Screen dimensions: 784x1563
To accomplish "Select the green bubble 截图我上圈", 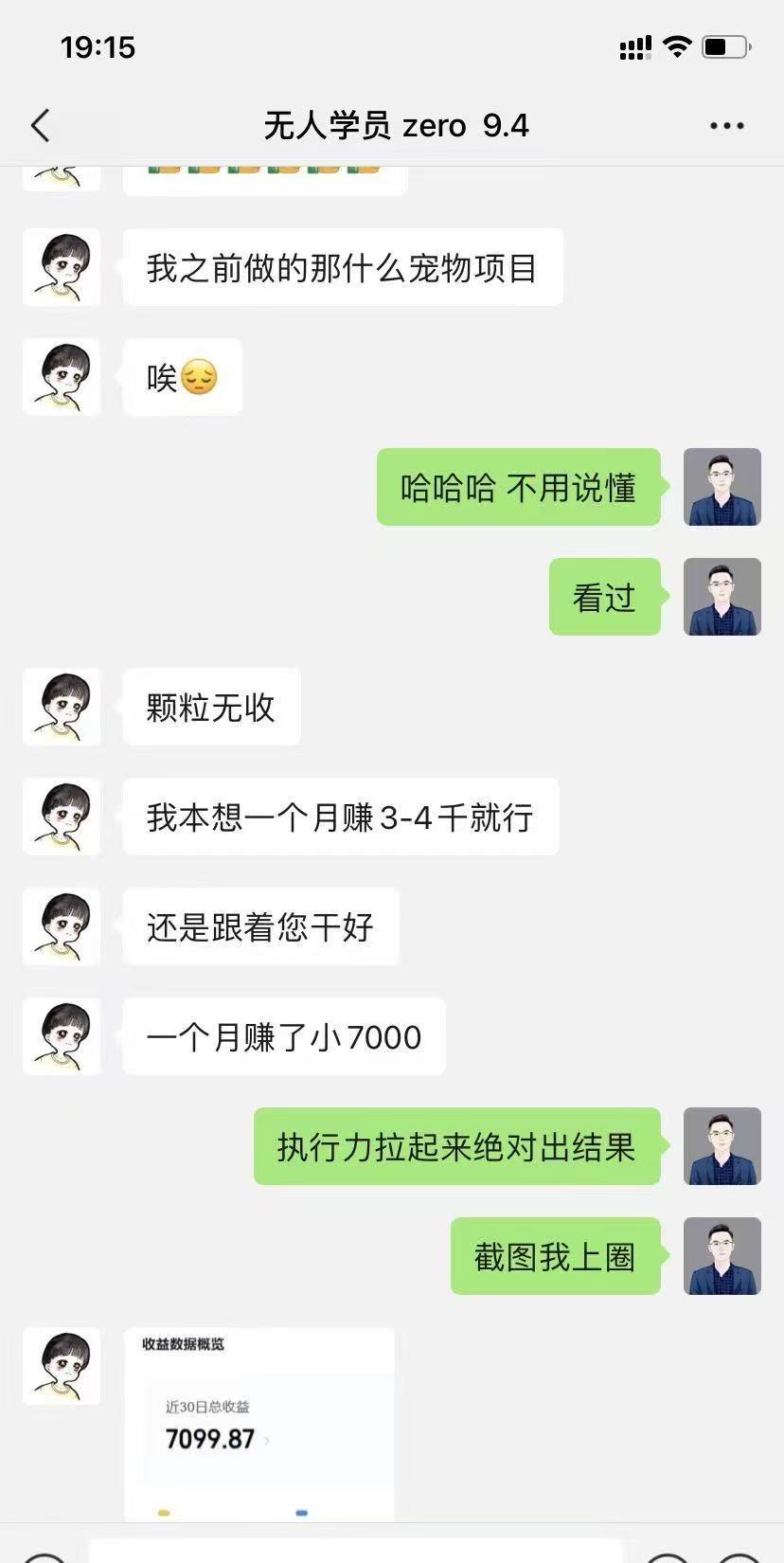I will pos(555,1257).
